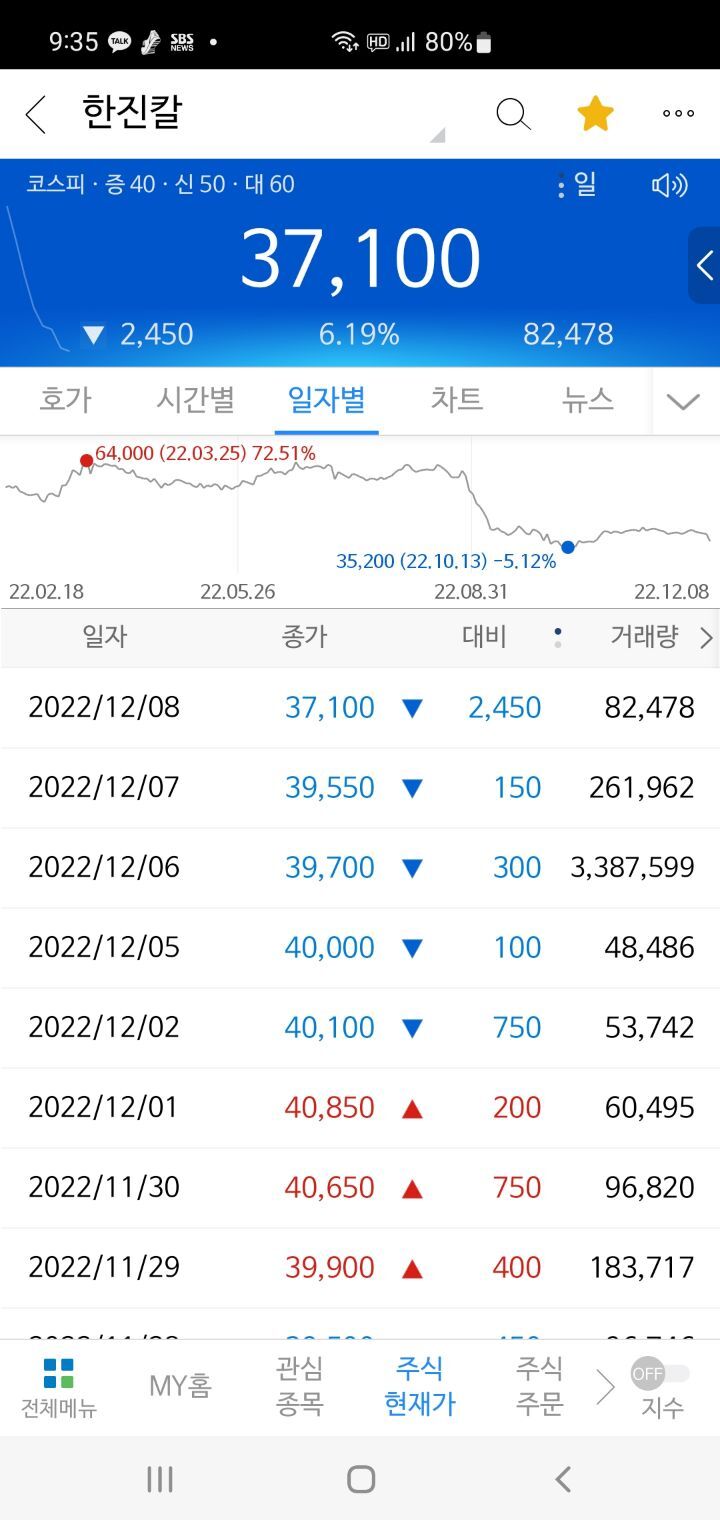Switch to the 시간별 tab
This screenshot has width=720, height=1520.
point(195,400)
